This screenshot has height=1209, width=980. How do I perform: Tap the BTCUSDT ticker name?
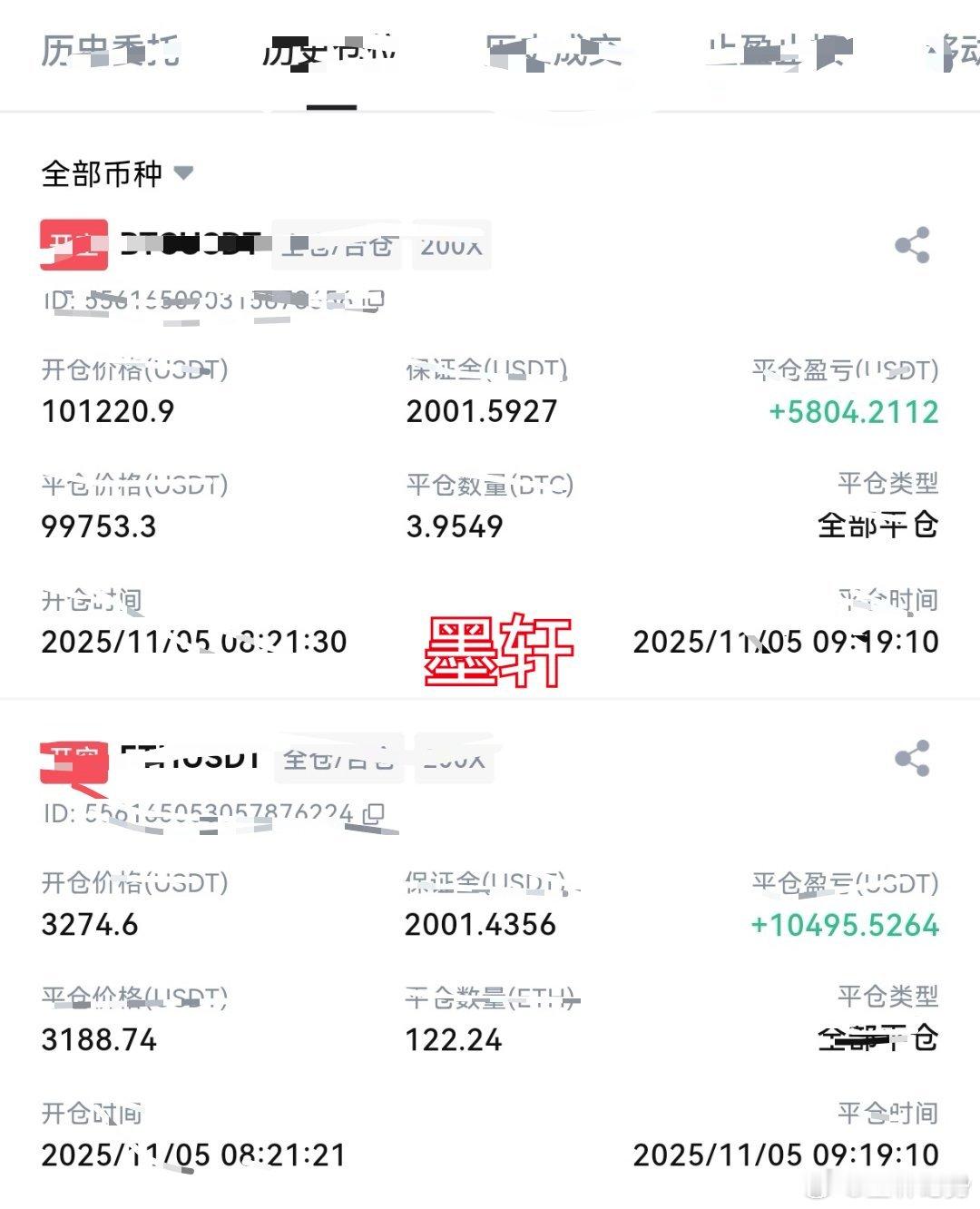[x=191, y=244]
